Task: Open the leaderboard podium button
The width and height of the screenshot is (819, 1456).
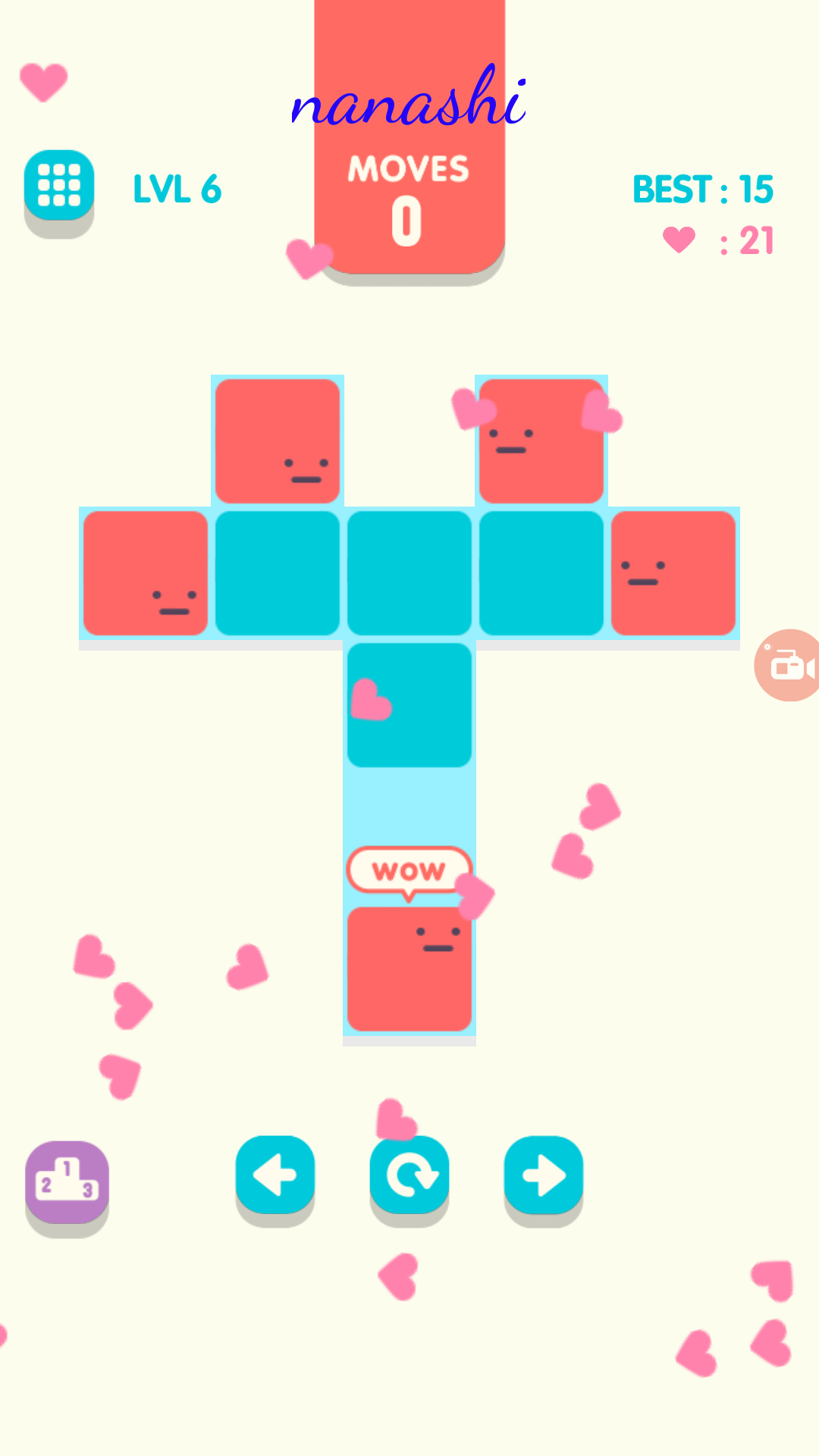Action: tap(67, 1181)
